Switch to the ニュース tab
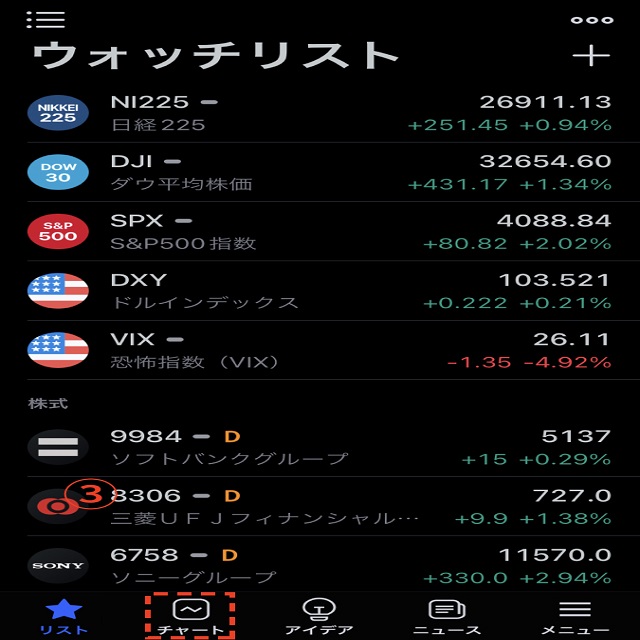This screenshot has height=640, width=640. coord(446,616)
